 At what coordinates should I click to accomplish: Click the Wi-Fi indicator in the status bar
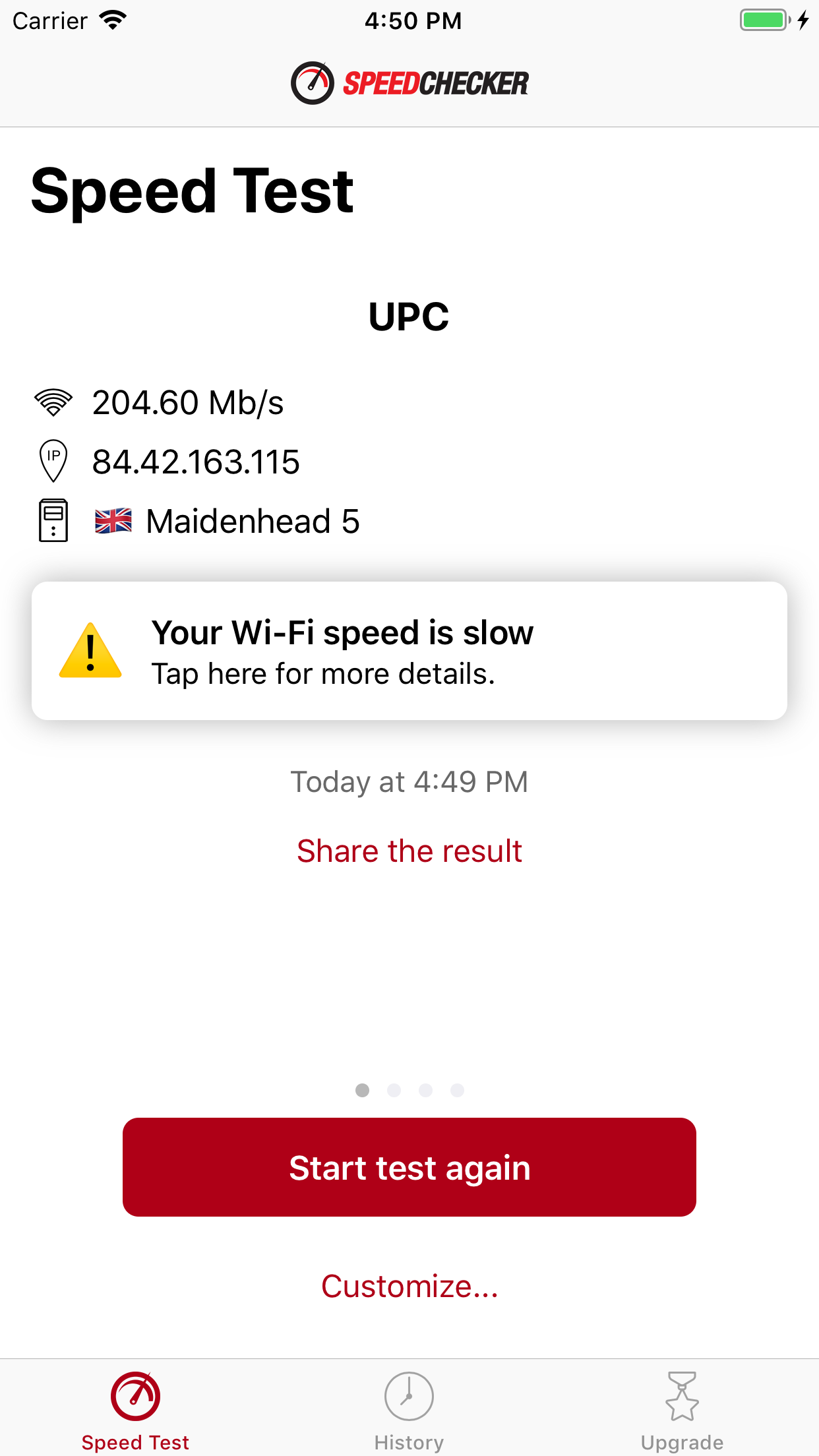(113, 18)
